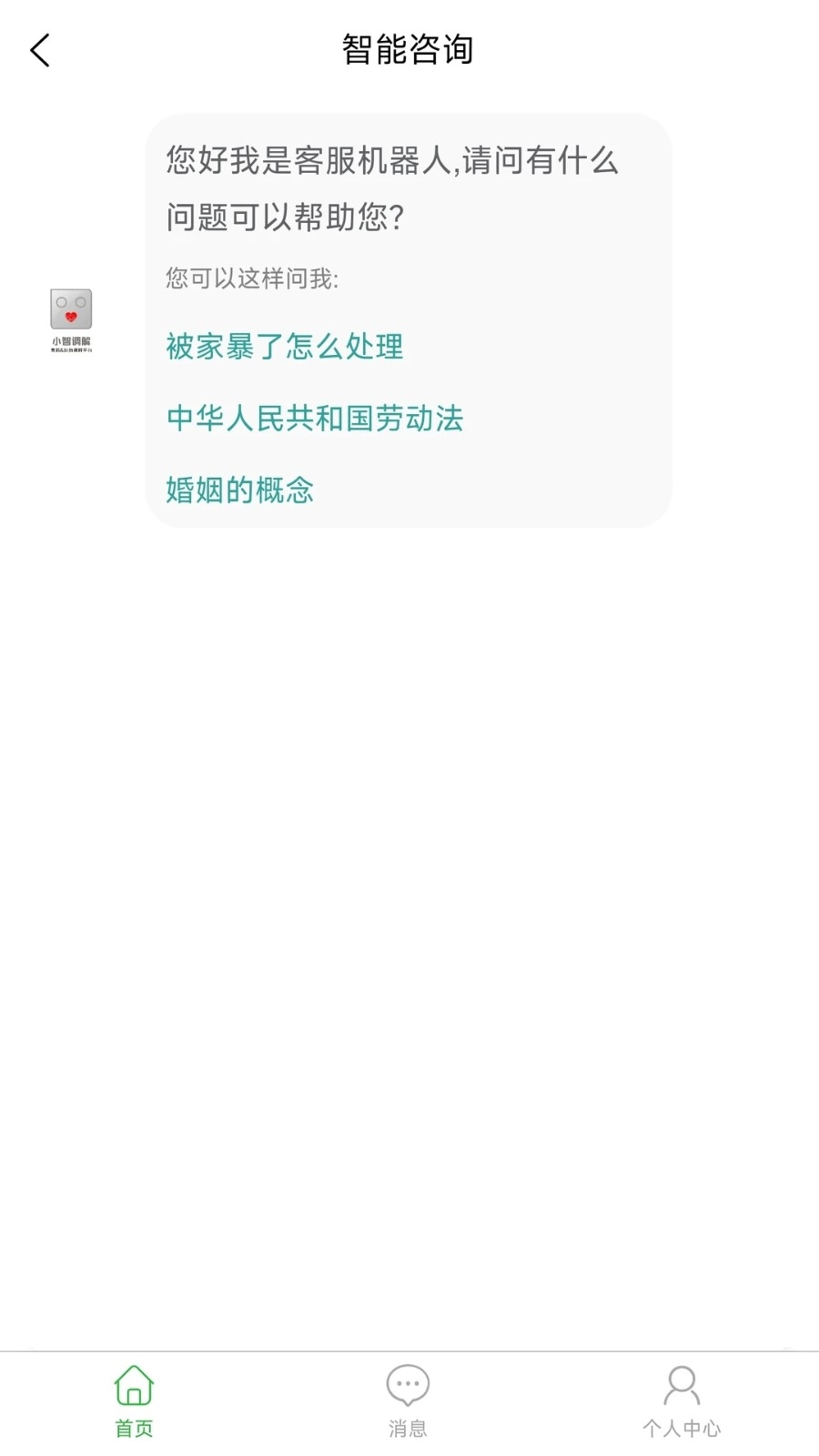Tap the green house icon
This screenshot has width=819, height=1456.
pyautogui.click(x=134, y=1384)
